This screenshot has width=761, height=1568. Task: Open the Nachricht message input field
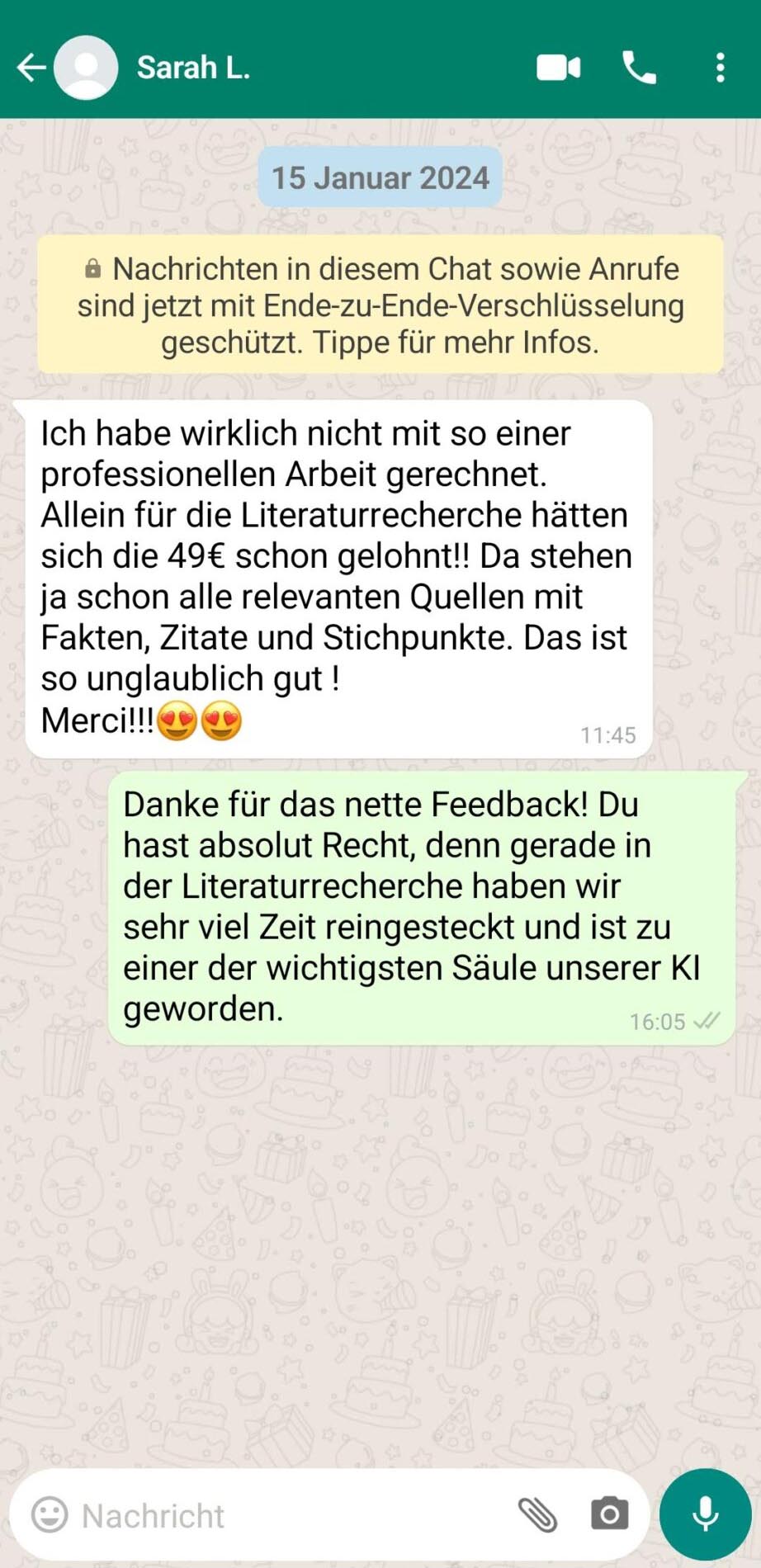[x=248, y=1515]
